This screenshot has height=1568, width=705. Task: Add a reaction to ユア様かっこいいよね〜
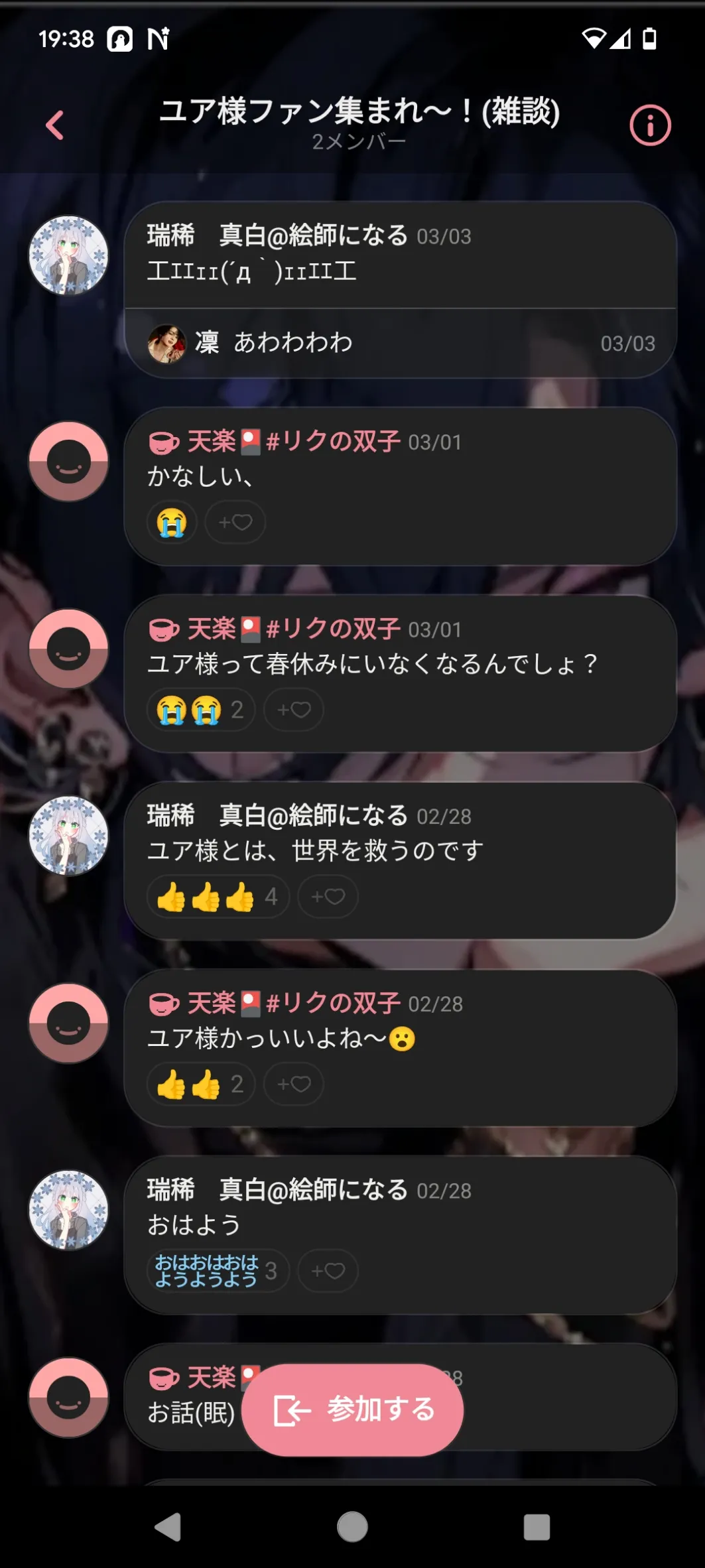(x=294, y=1084)
